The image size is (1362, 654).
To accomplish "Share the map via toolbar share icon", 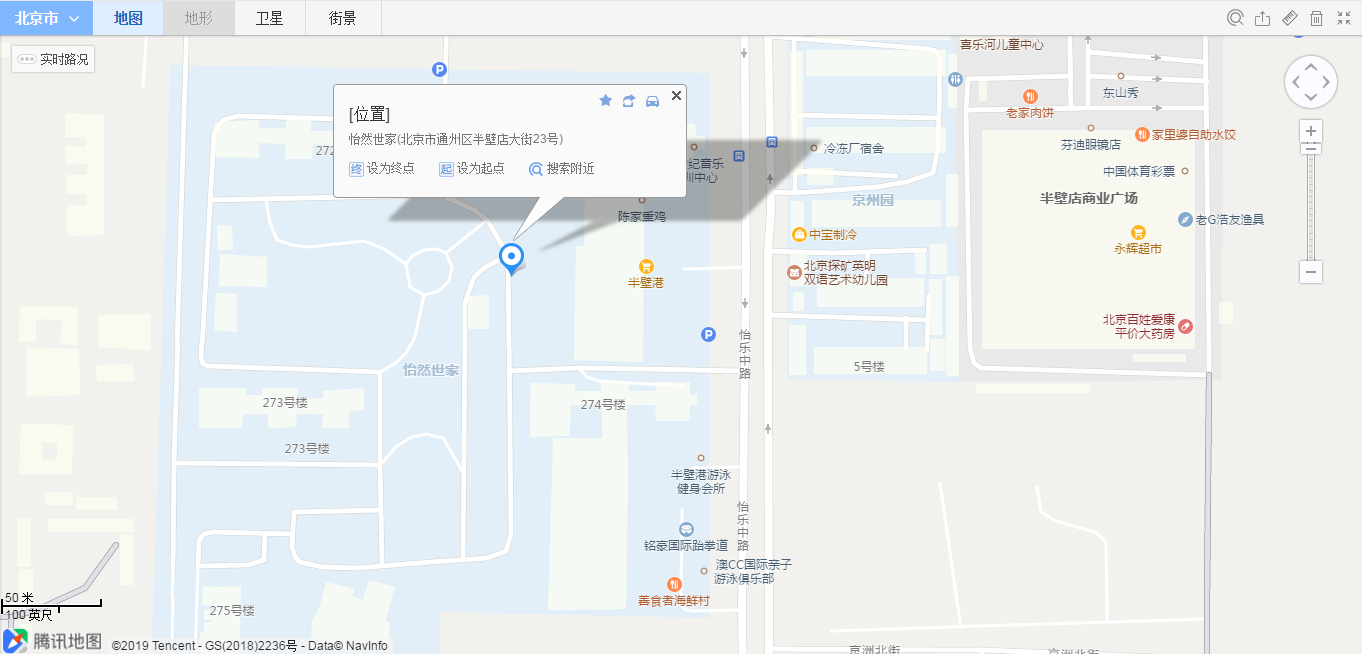I will point(1262,18).
